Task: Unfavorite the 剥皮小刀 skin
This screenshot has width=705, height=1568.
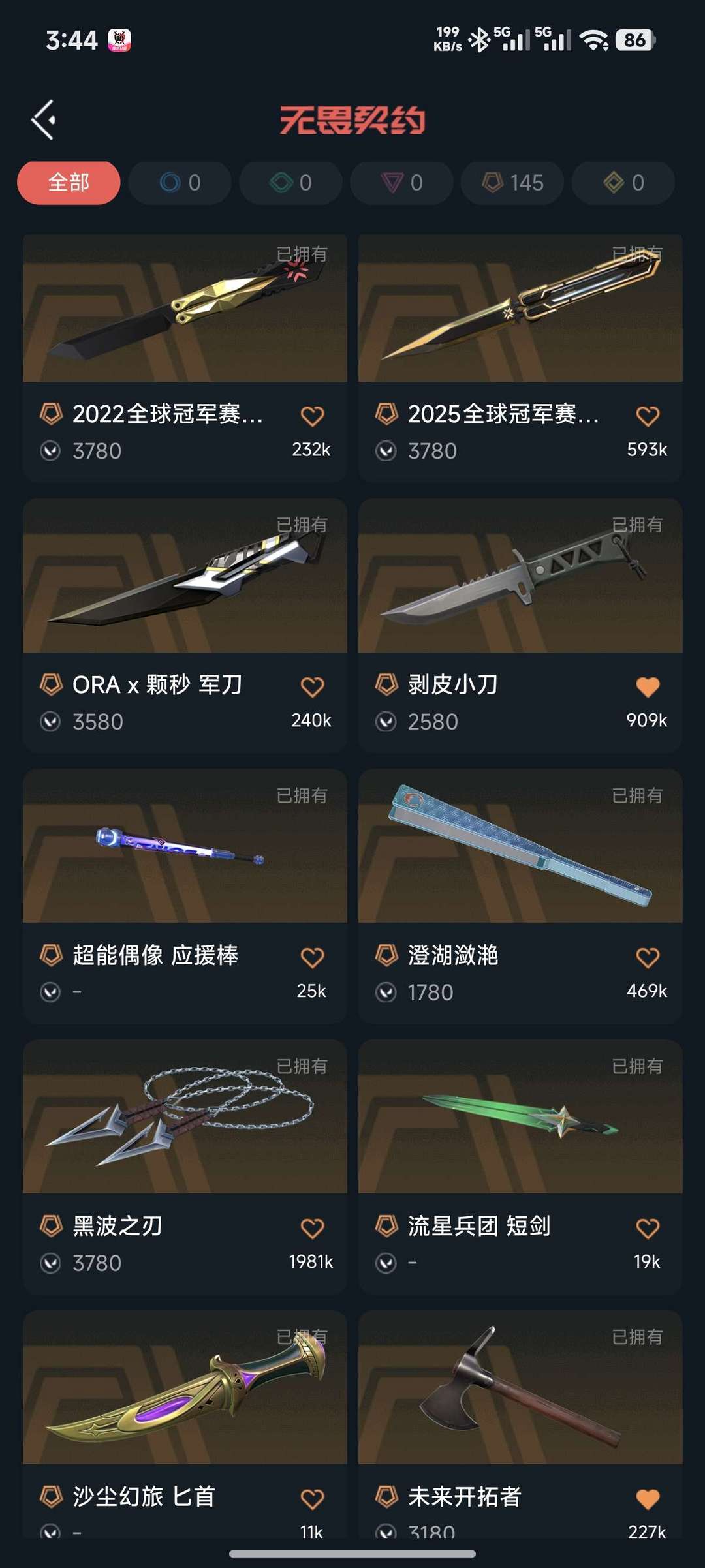Action: coord(648,686)
